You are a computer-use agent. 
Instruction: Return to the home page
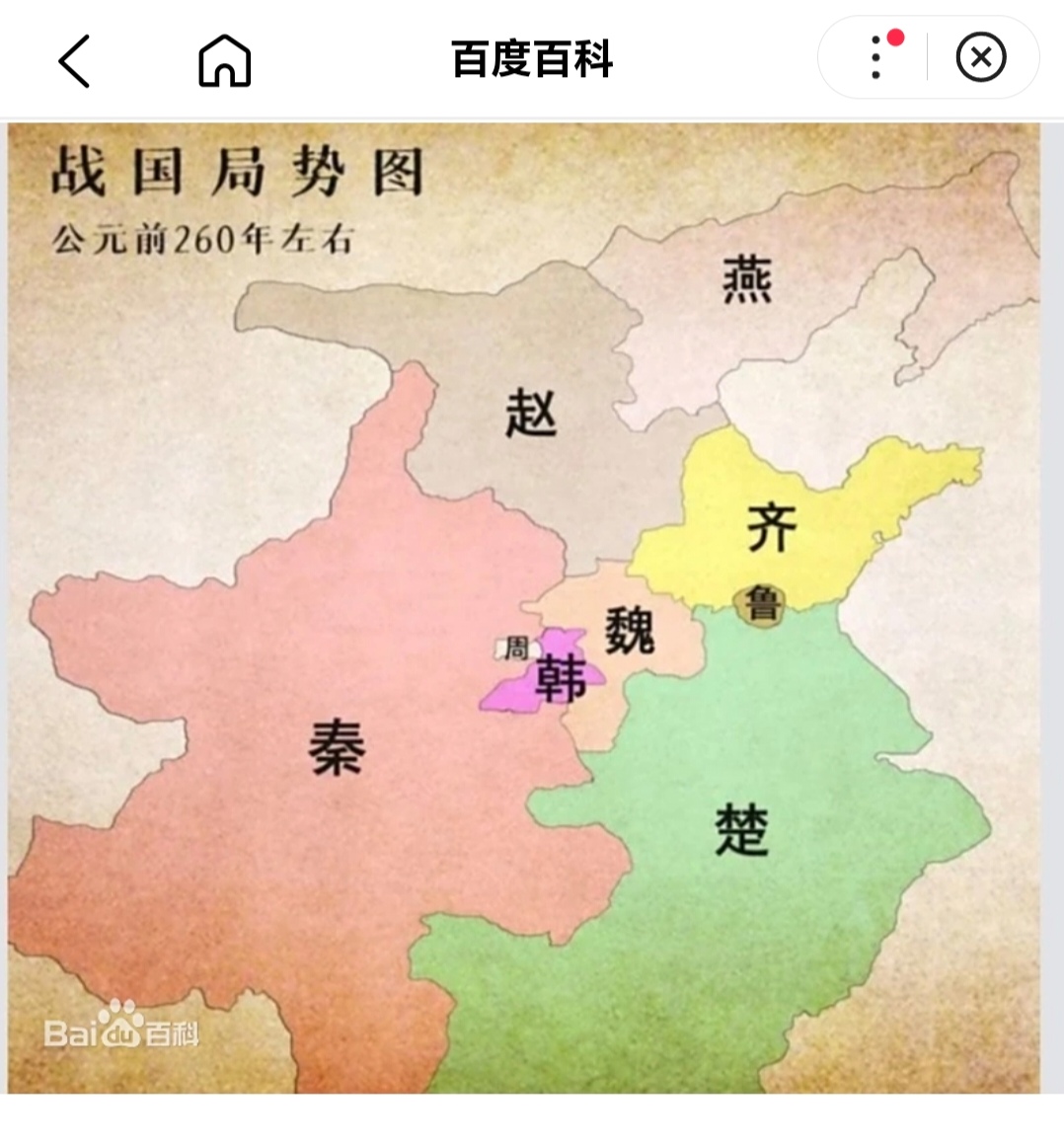pos(225,60)
